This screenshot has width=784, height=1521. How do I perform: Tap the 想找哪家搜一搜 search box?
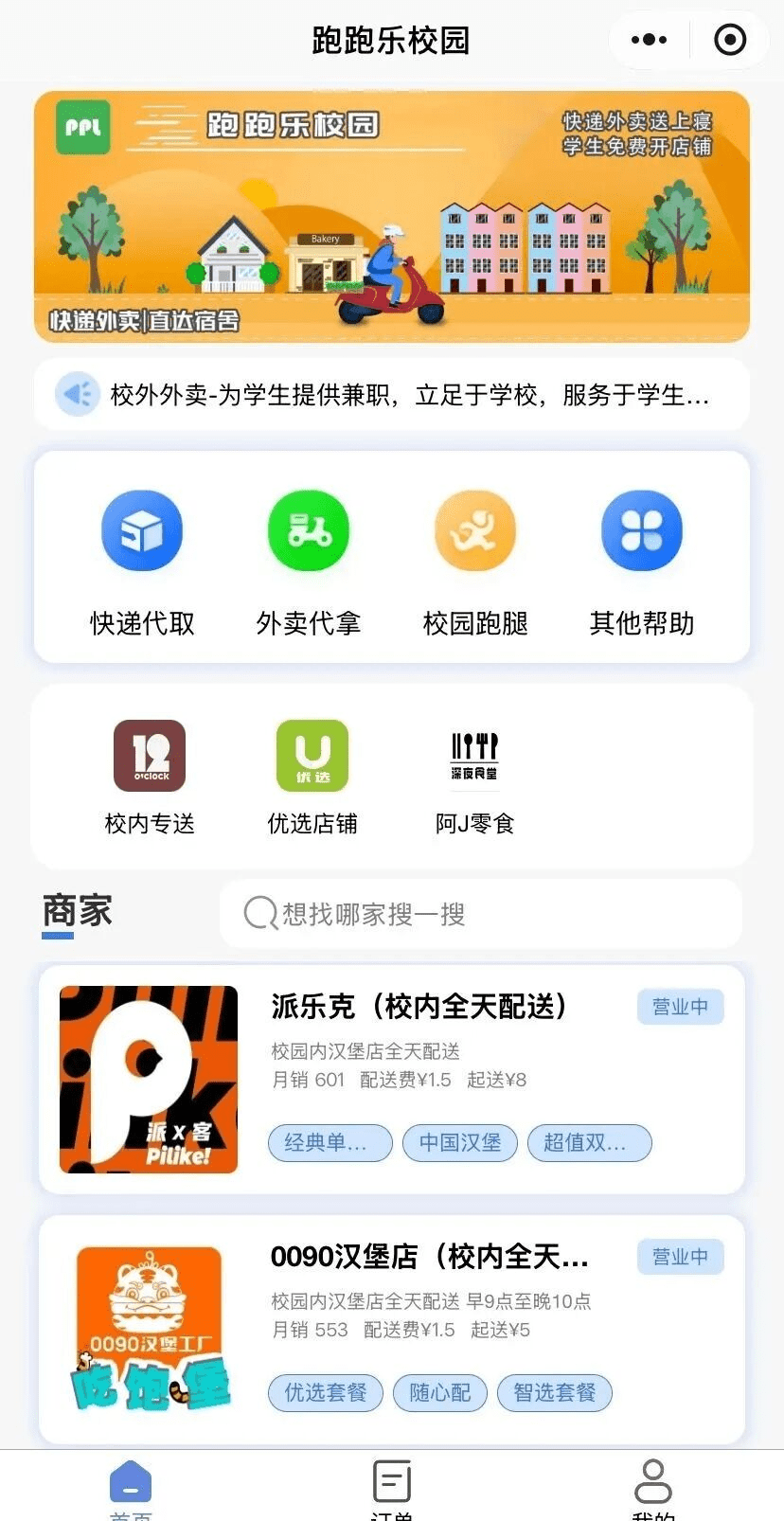point(481,914)
